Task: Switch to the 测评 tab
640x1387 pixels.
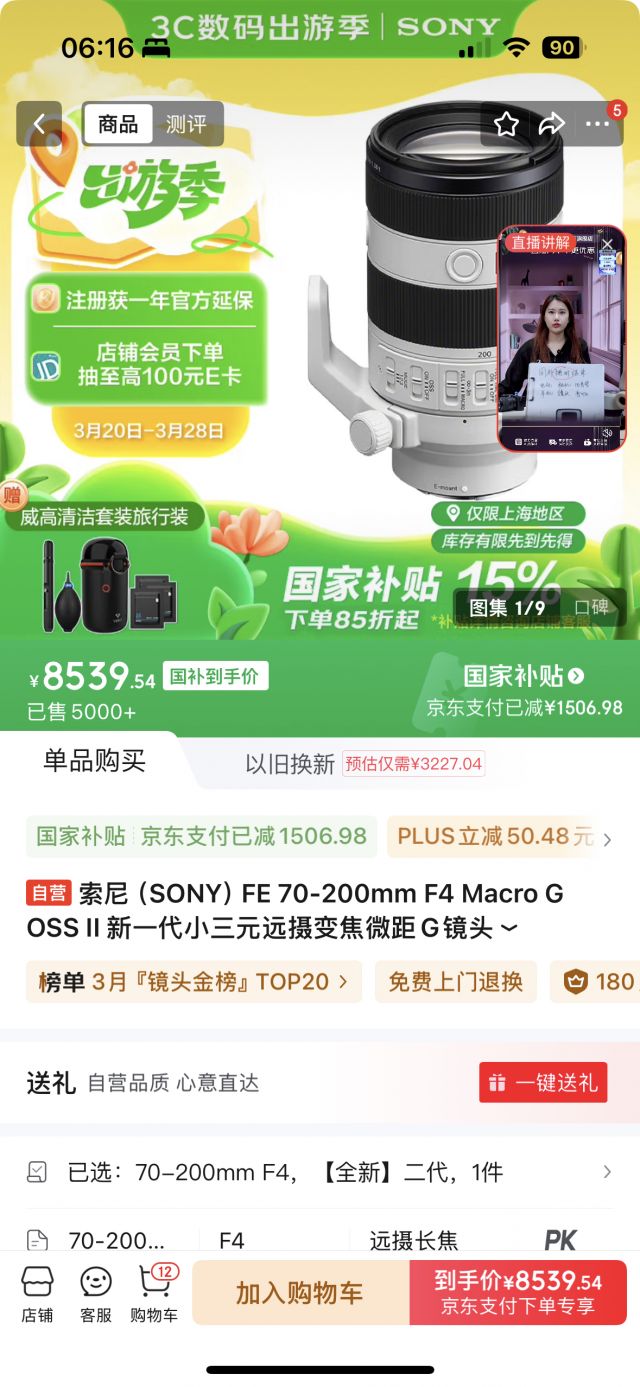Action: point(186,125)
